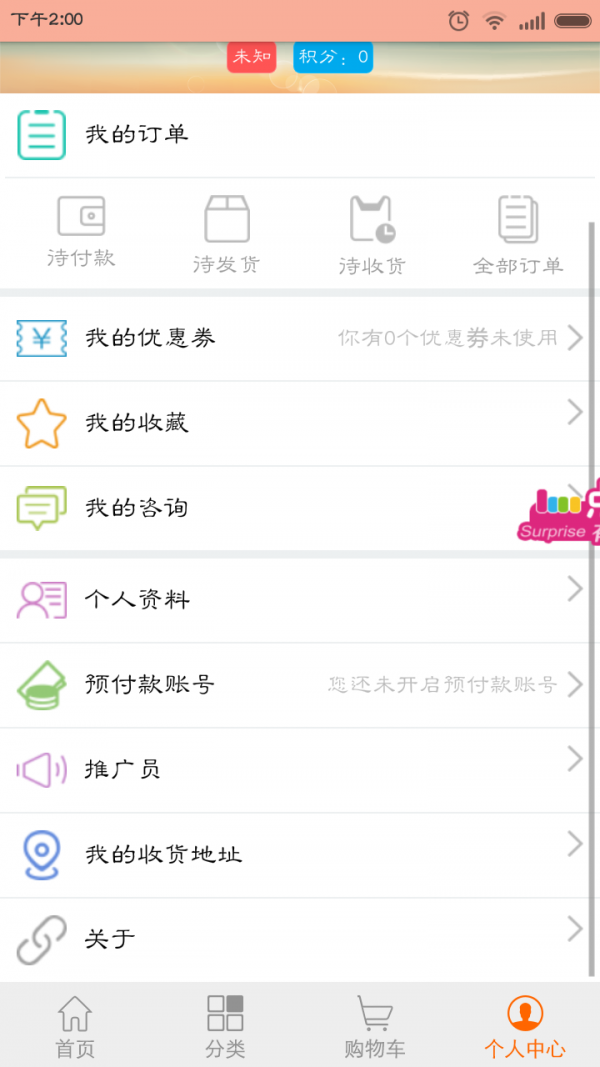Image resolution: width=600 pixels, height=1067 pixels.
Task: Switch to the 分类 categories tab
Action: point(225,1027)
